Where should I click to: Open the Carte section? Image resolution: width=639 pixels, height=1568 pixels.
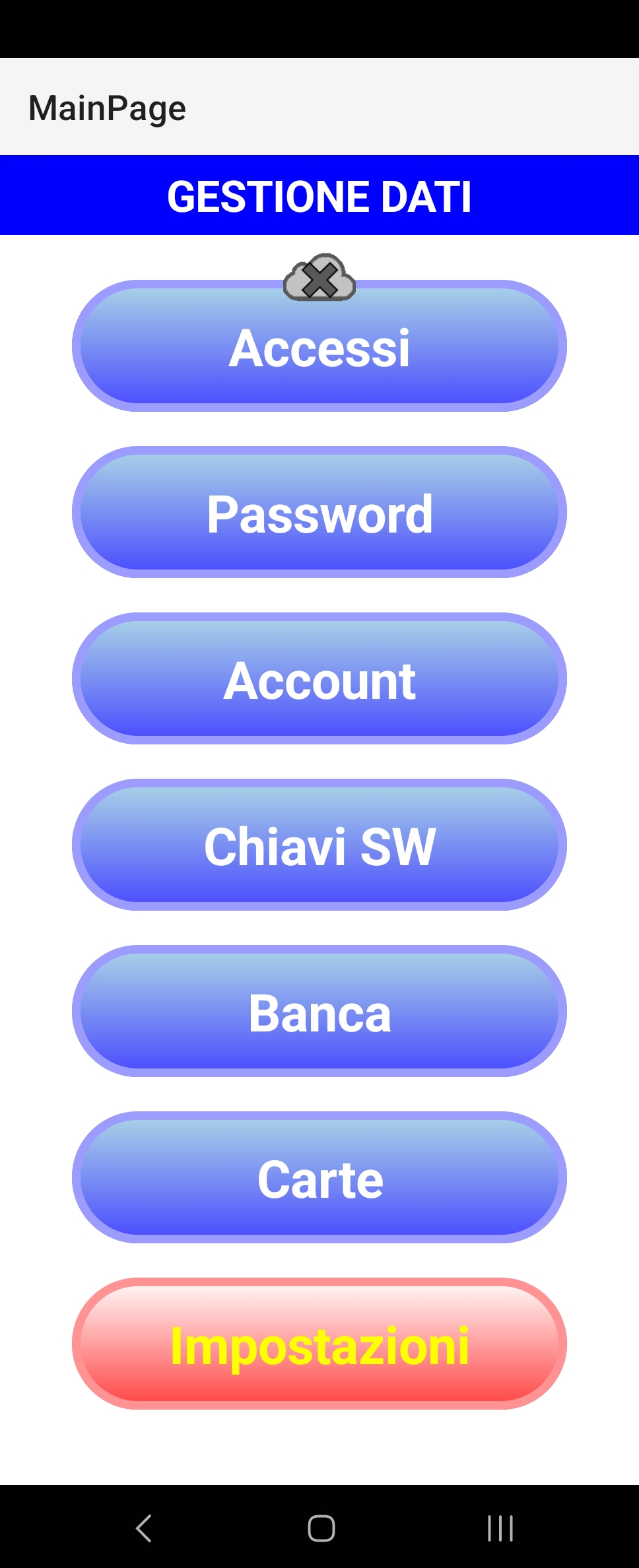(319, 1178)
